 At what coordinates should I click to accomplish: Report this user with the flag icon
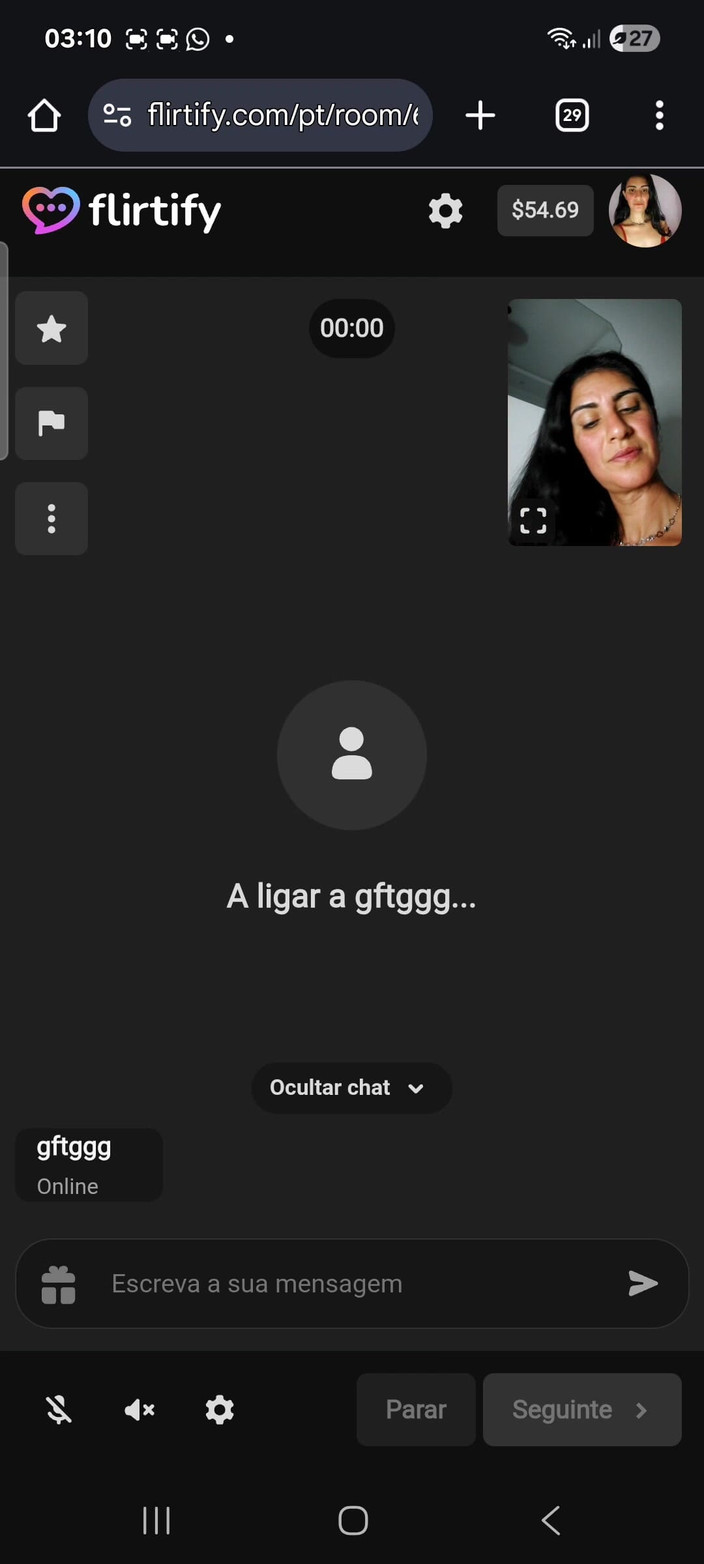51,424
